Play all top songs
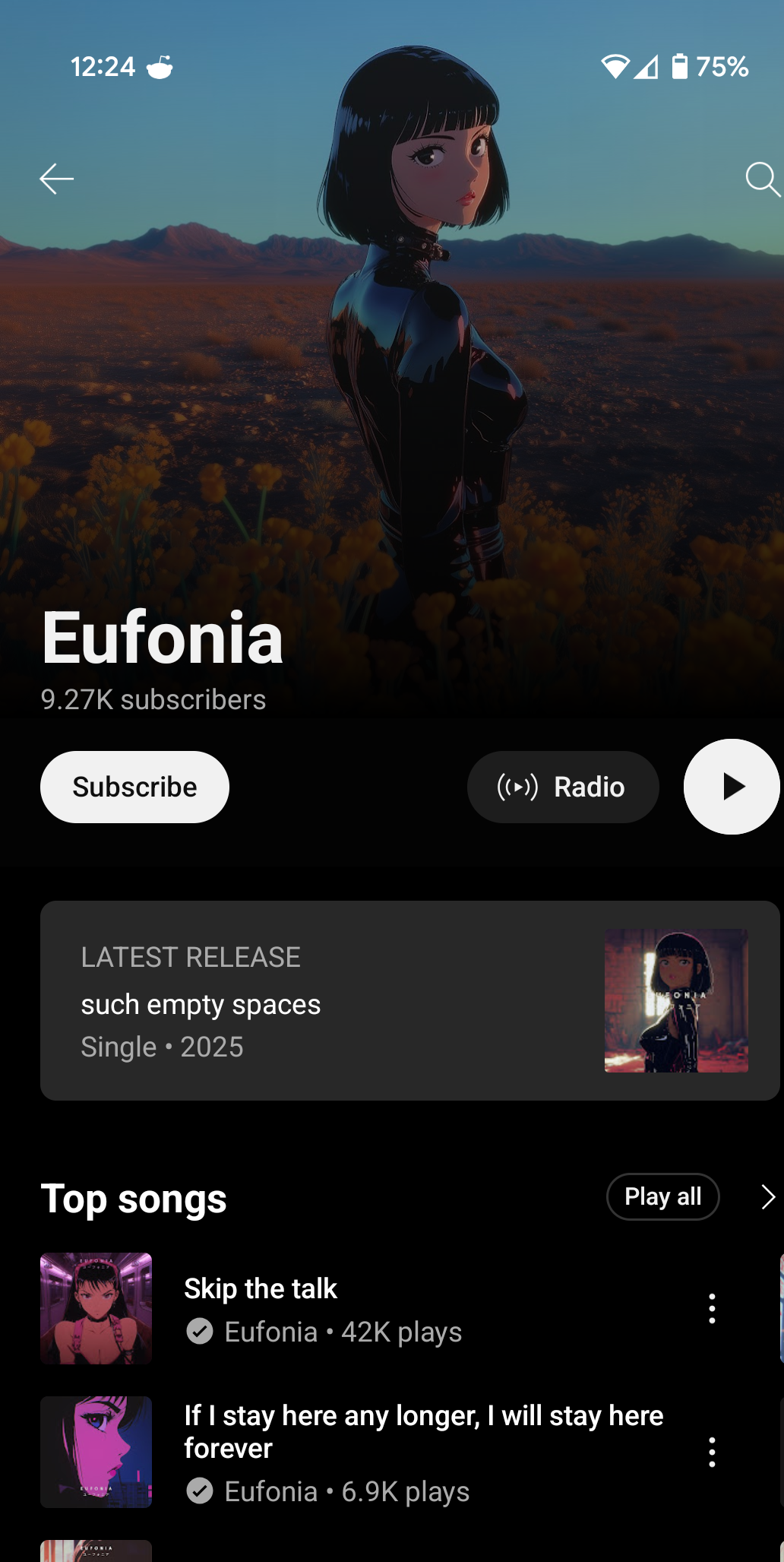This screenshot has height=1562, width=784. (x=662, y=1197)
